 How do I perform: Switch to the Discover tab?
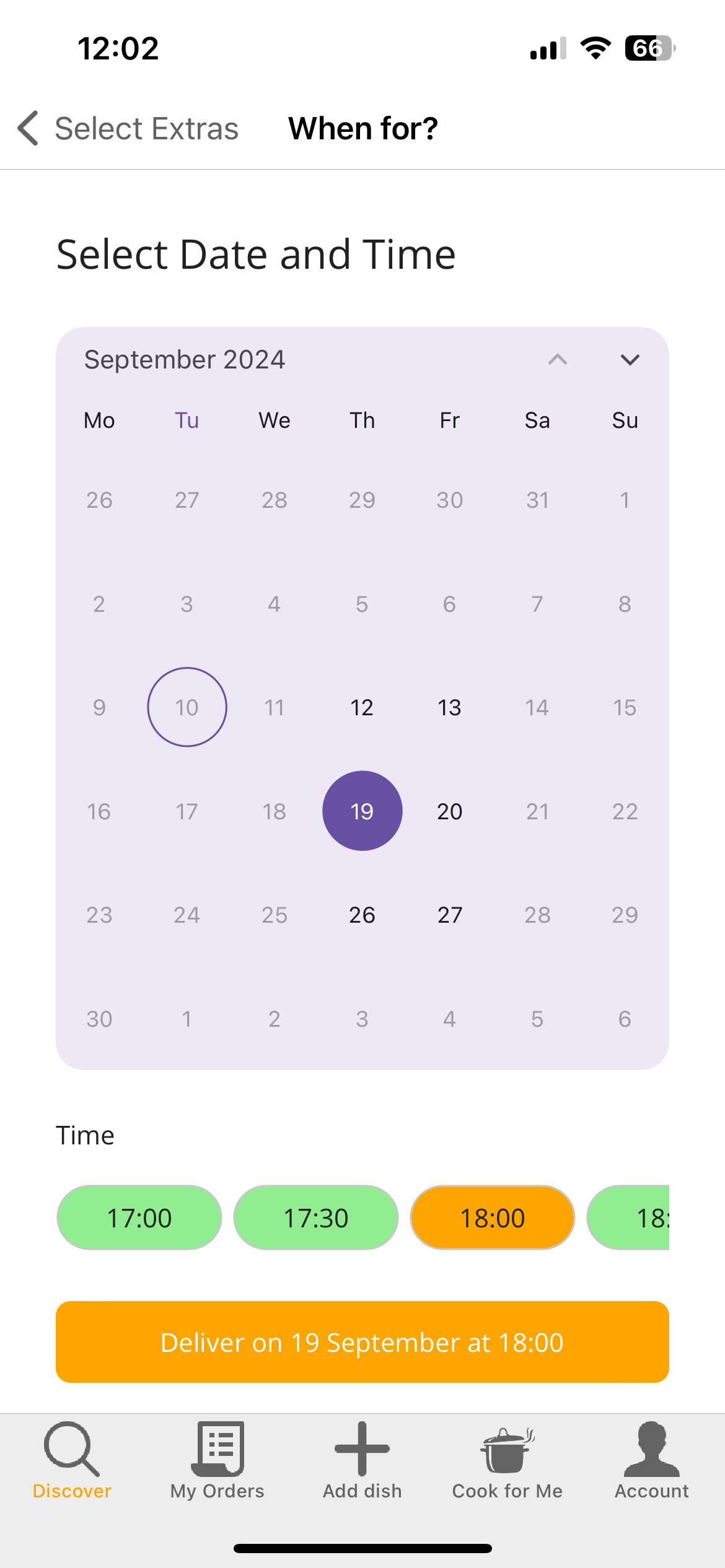pyautogui.click(x=72, y=1460)
